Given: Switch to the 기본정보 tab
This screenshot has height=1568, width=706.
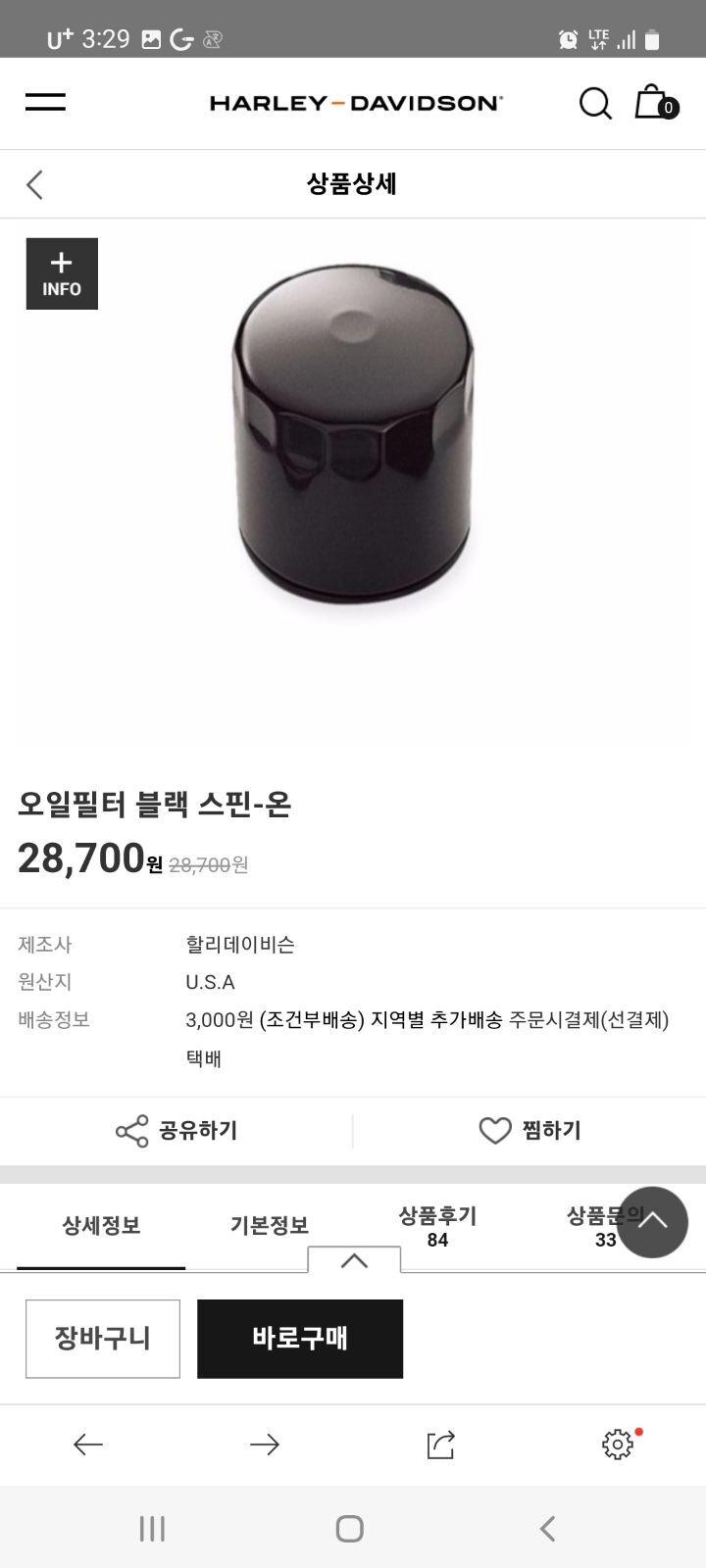Looking at the screenshot, I should coord(270,1225).
